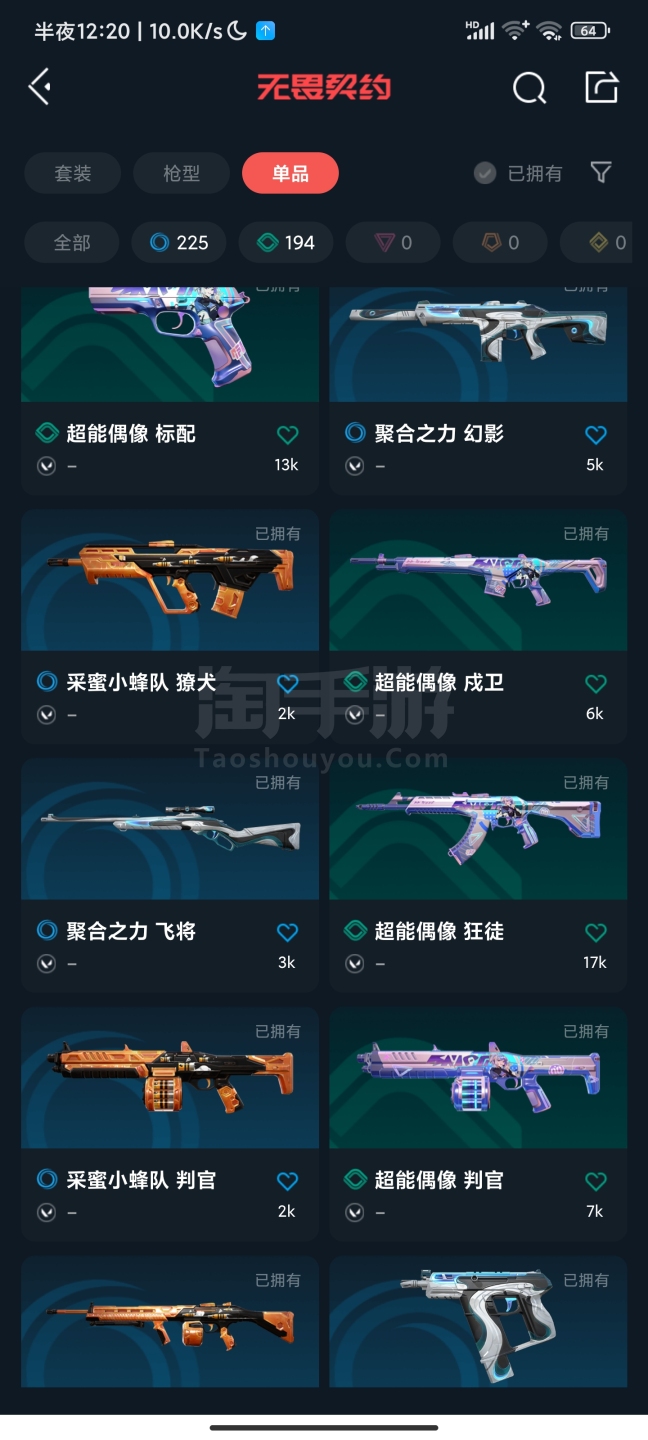Like the 采蜜小蜂队 判官 skin
648x1440 pixels.
[x=287, y=1181]
